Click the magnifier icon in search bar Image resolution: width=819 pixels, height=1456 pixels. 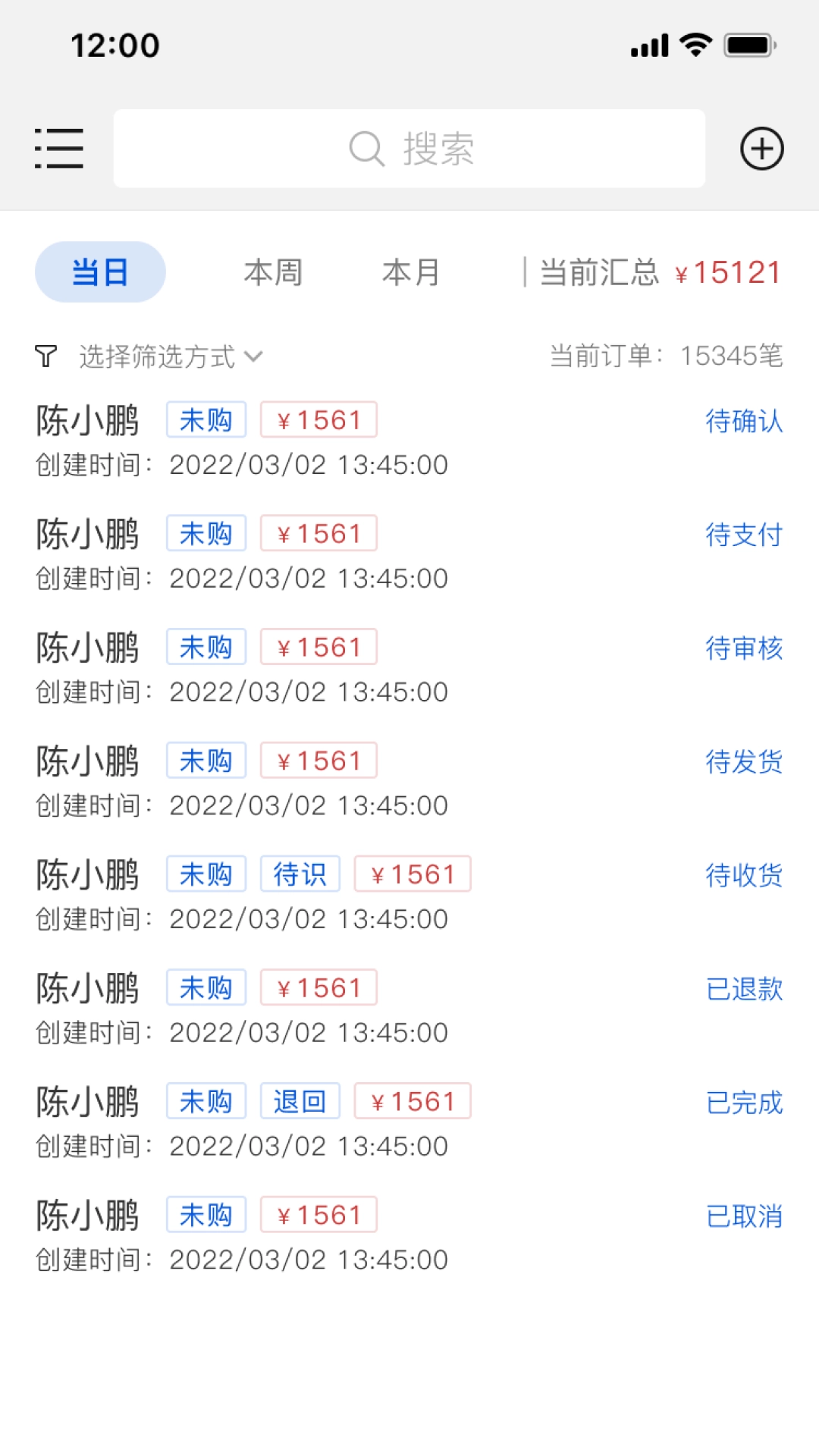point(366,148)
